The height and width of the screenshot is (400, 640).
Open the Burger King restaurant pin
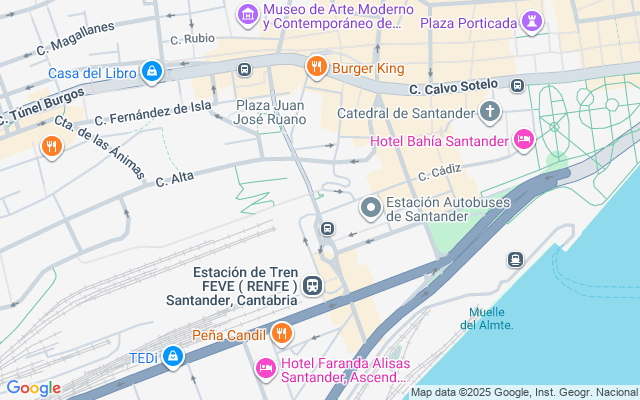pyautogui.click(x=316, y=68)
